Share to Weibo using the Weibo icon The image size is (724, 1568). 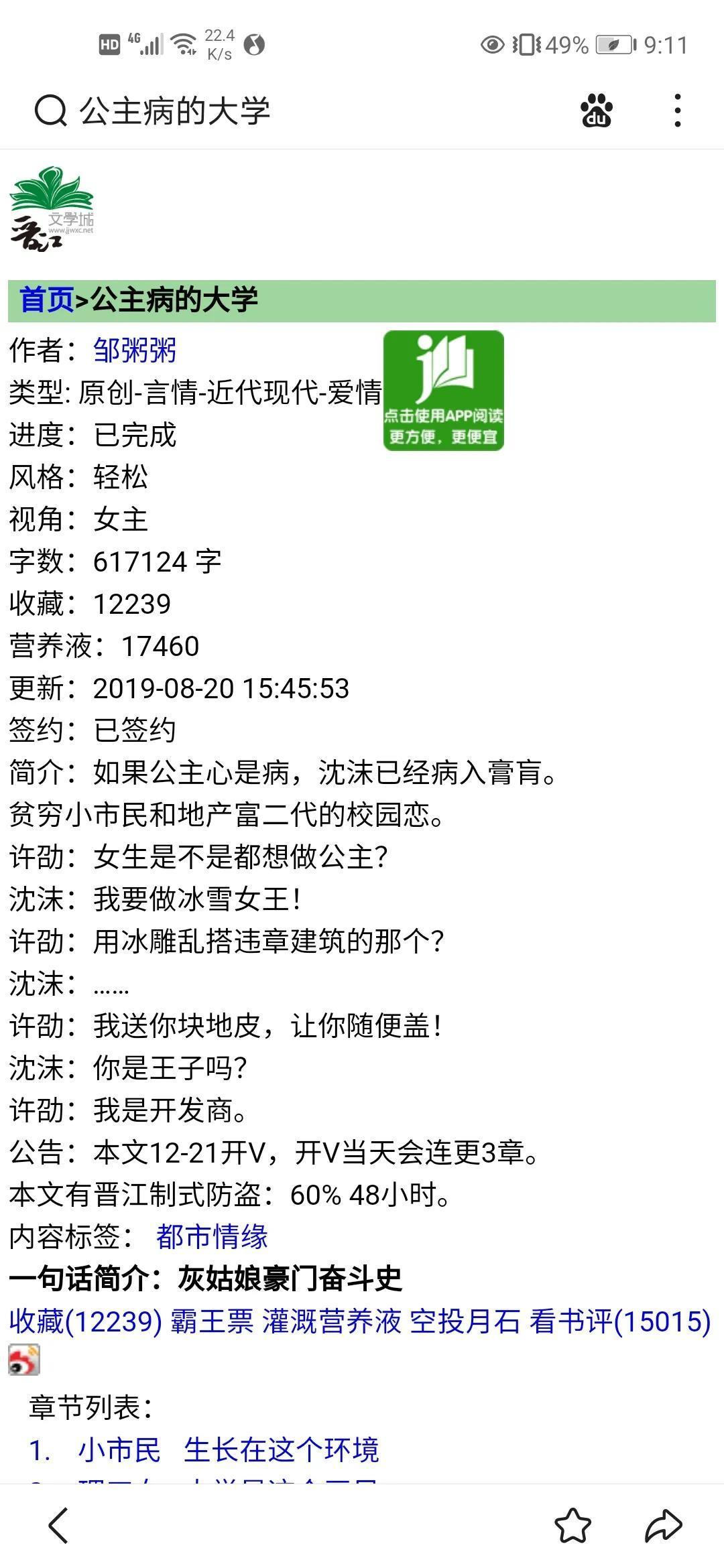[24, 1360]
